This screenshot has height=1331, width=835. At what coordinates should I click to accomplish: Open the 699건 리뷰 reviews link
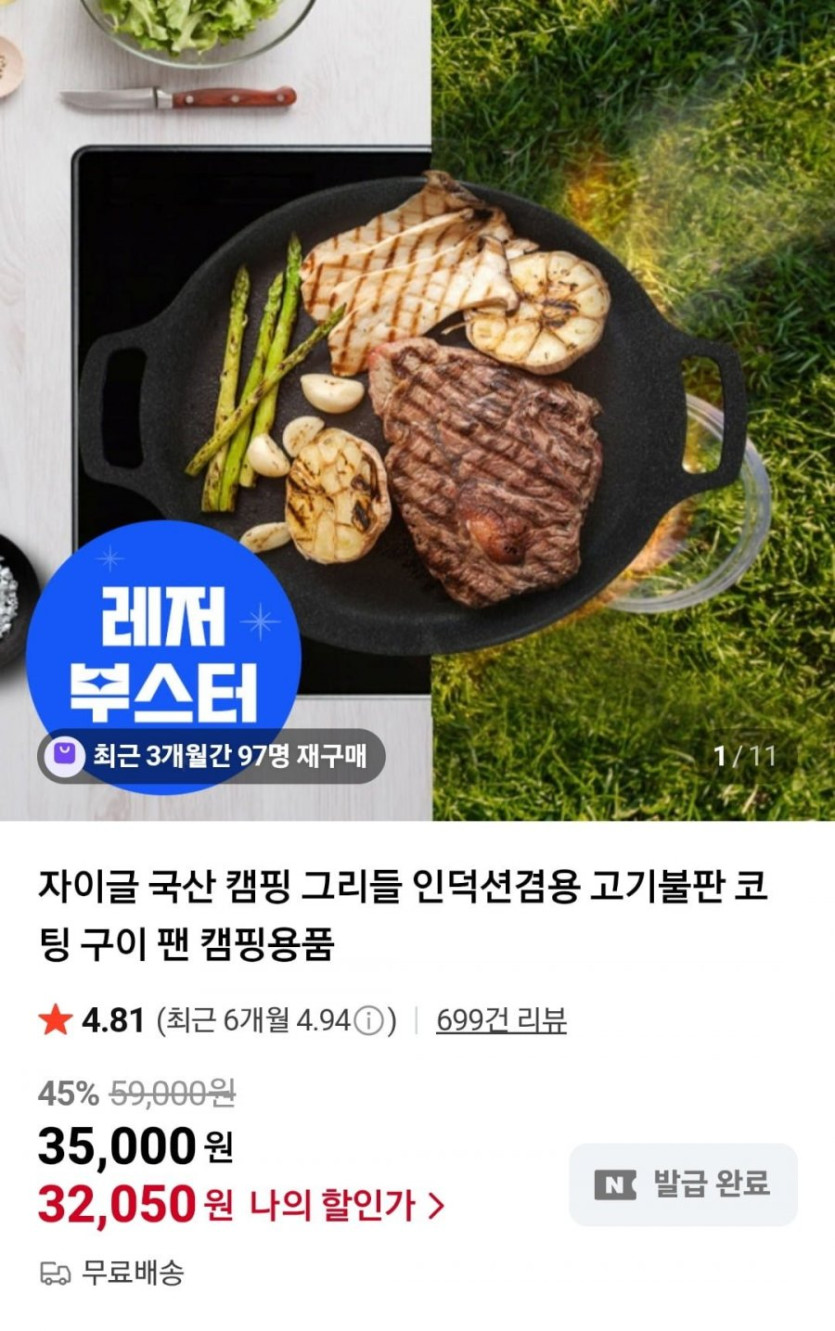pos(501,1020)
